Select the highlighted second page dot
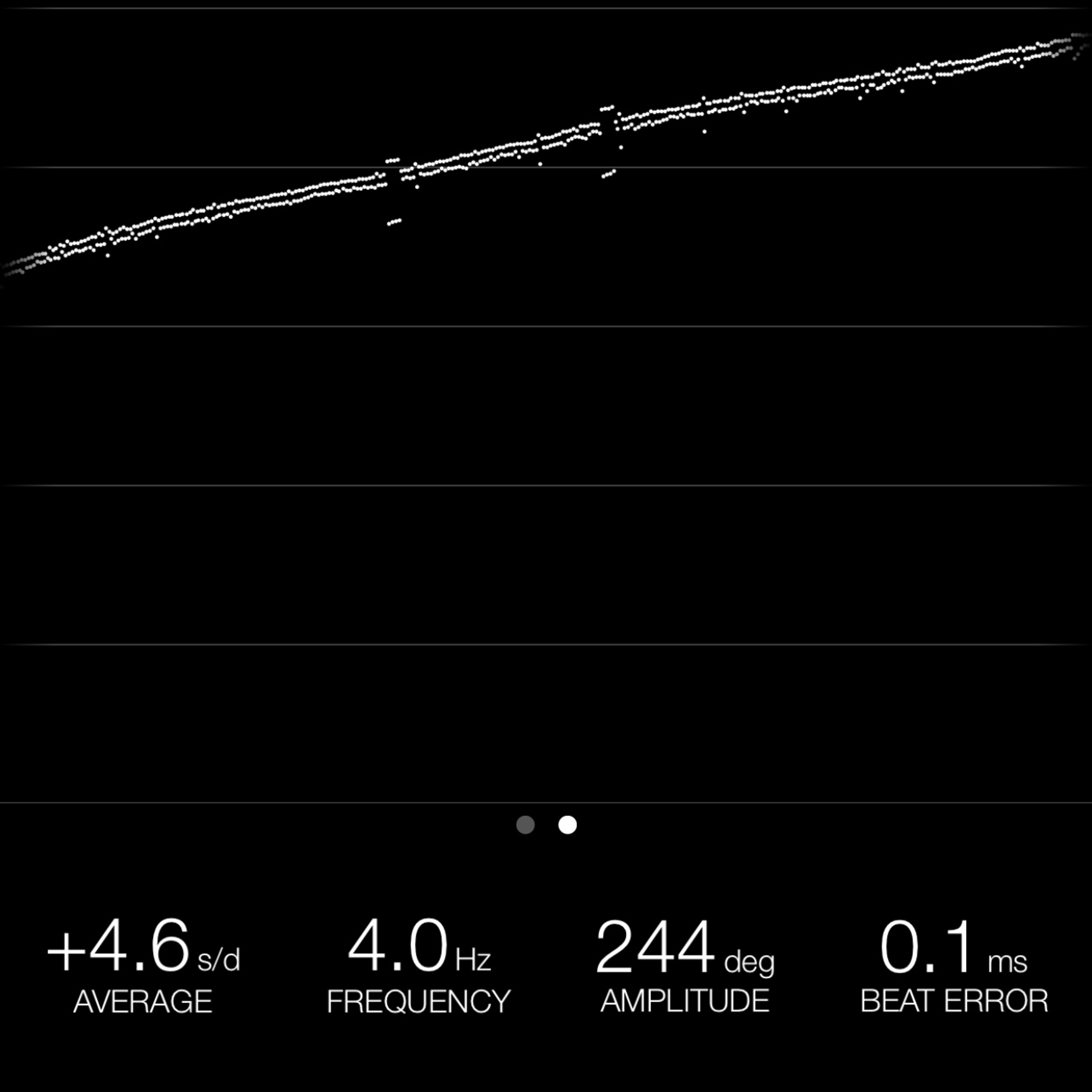 (x=568, y=825)
